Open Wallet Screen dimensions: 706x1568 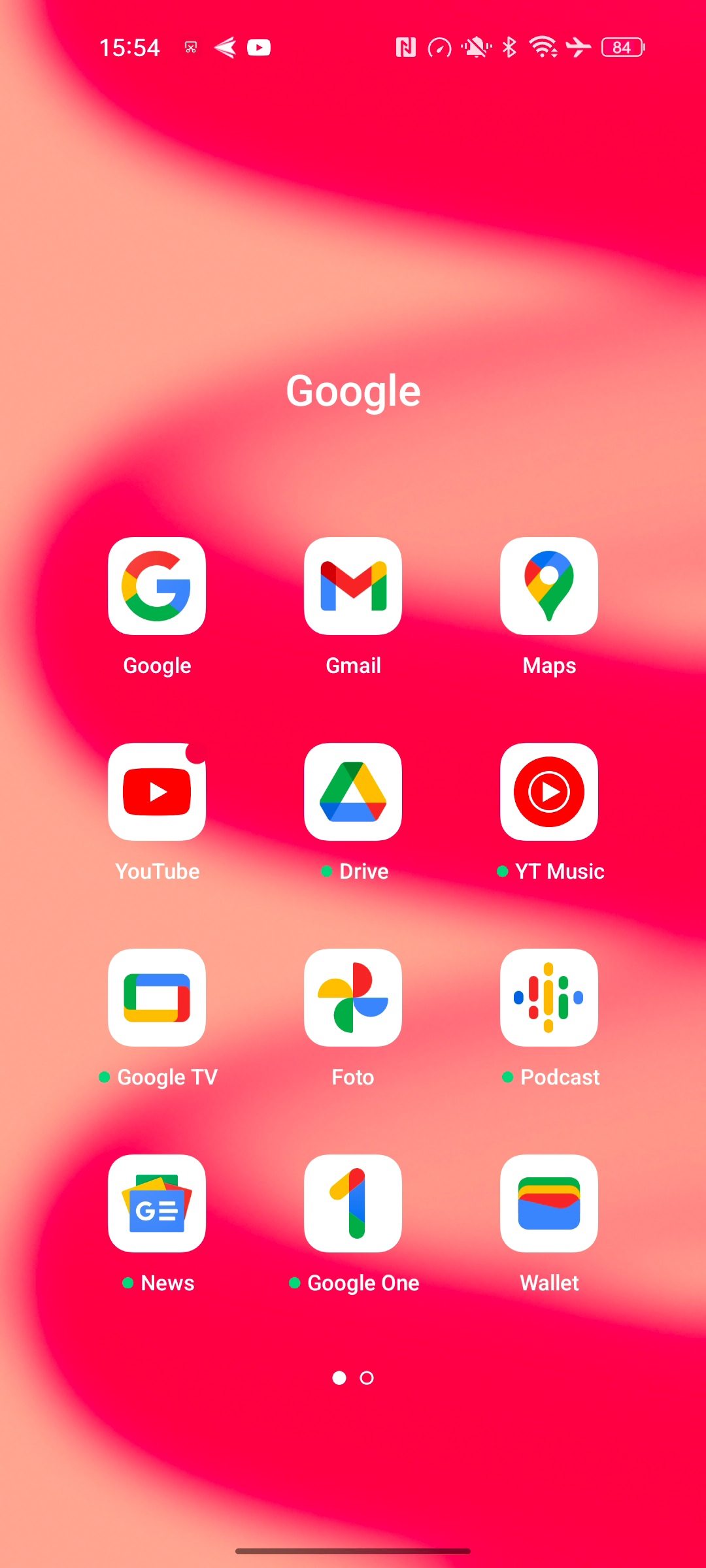tap(549, 1203)
